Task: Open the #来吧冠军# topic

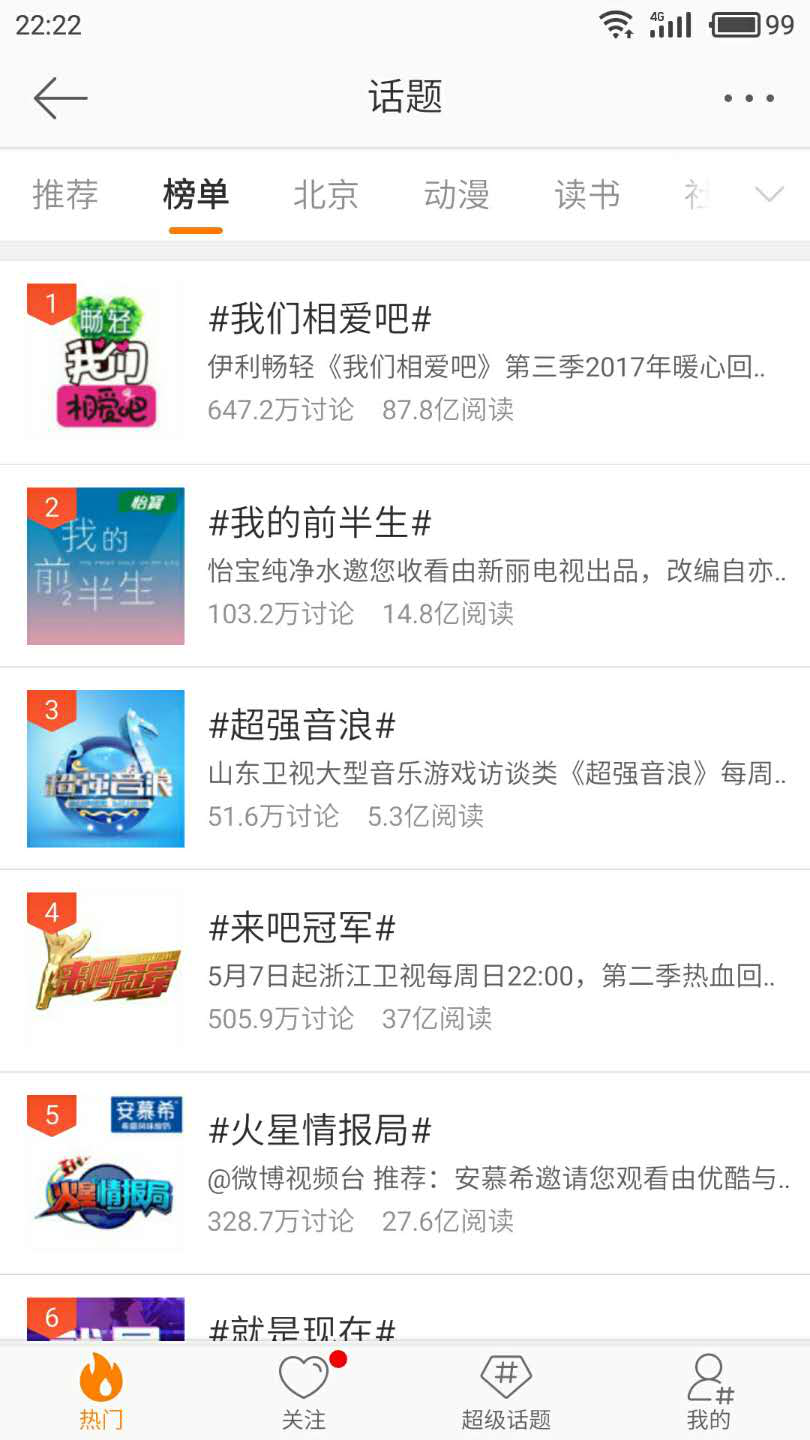Action: (x=405, y=971)
